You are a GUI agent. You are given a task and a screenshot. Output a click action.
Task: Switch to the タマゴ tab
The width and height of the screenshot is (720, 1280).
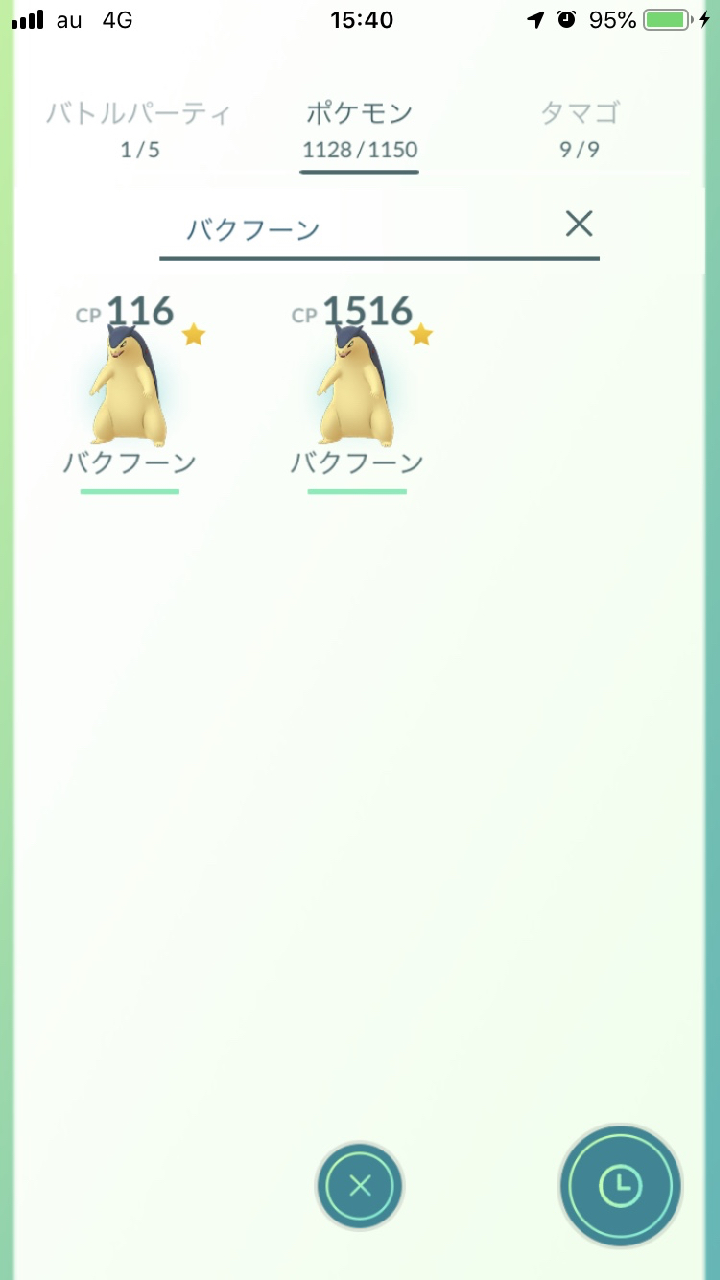[x=579, y=128]
